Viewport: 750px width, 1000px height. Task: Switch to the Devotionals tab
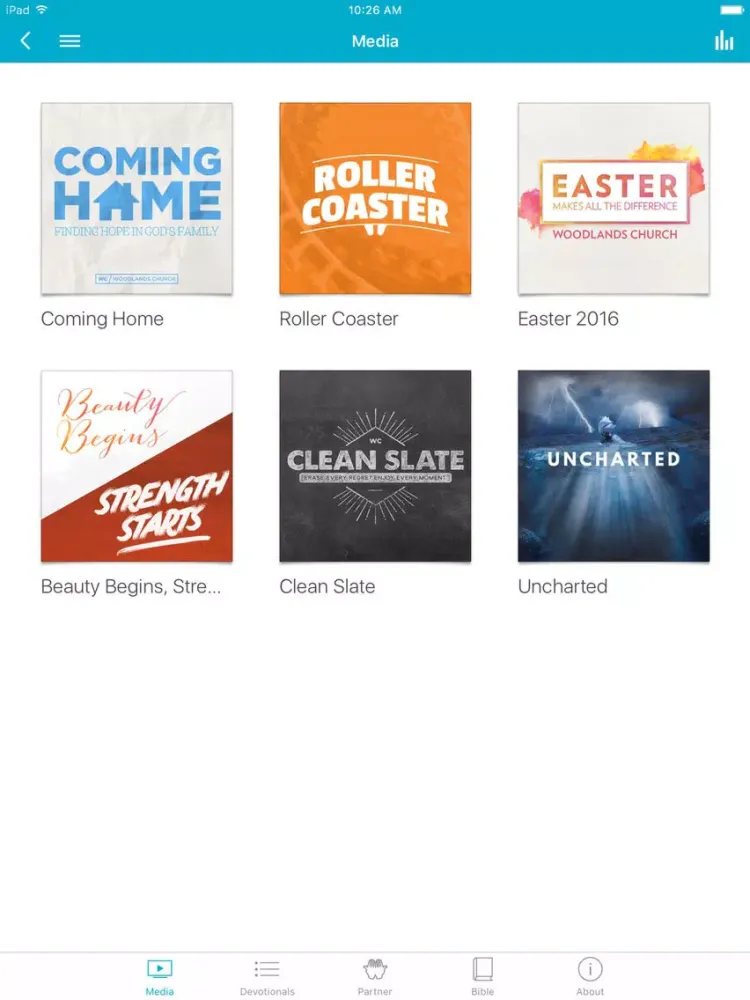tap(267, 976)
